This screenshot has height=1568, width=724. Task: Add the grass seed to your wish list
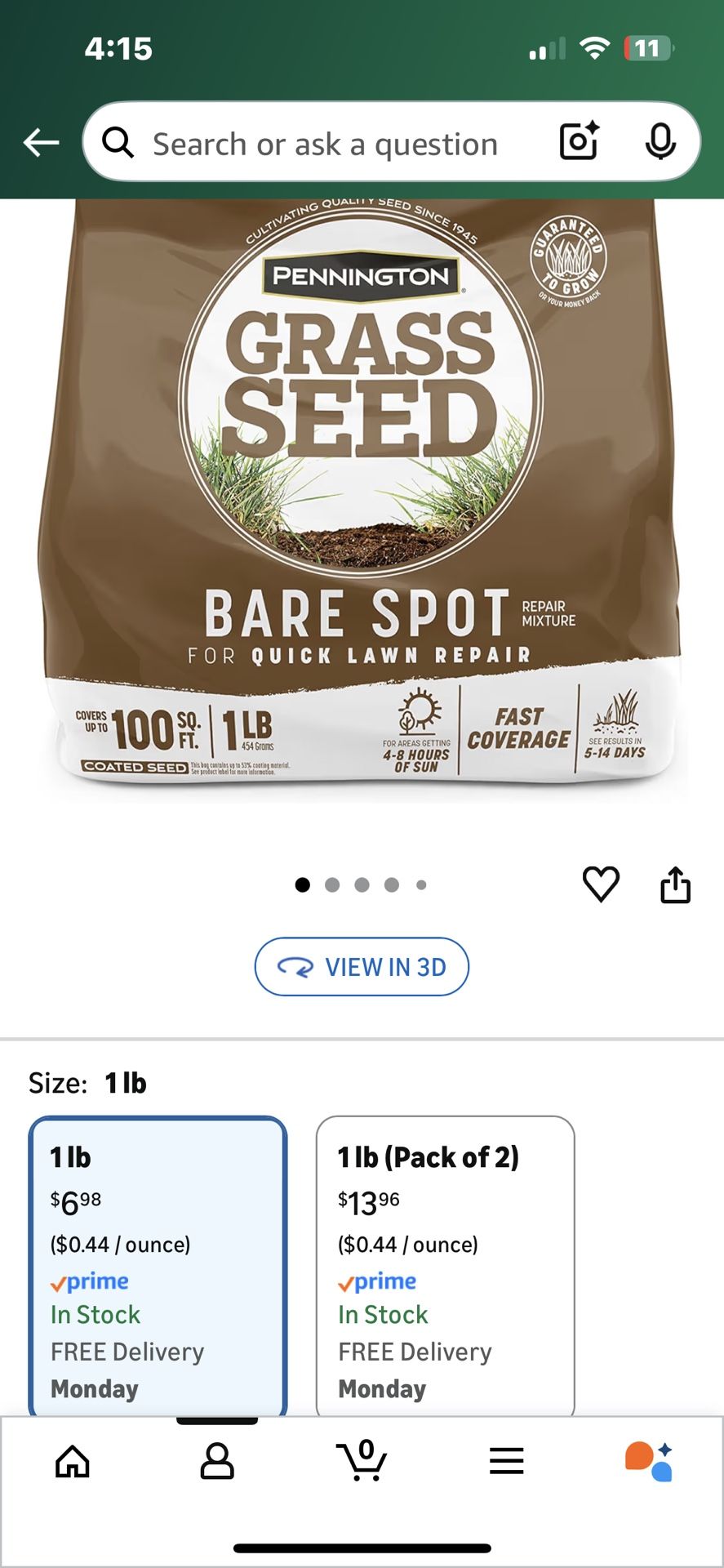[x=602, y=884]
